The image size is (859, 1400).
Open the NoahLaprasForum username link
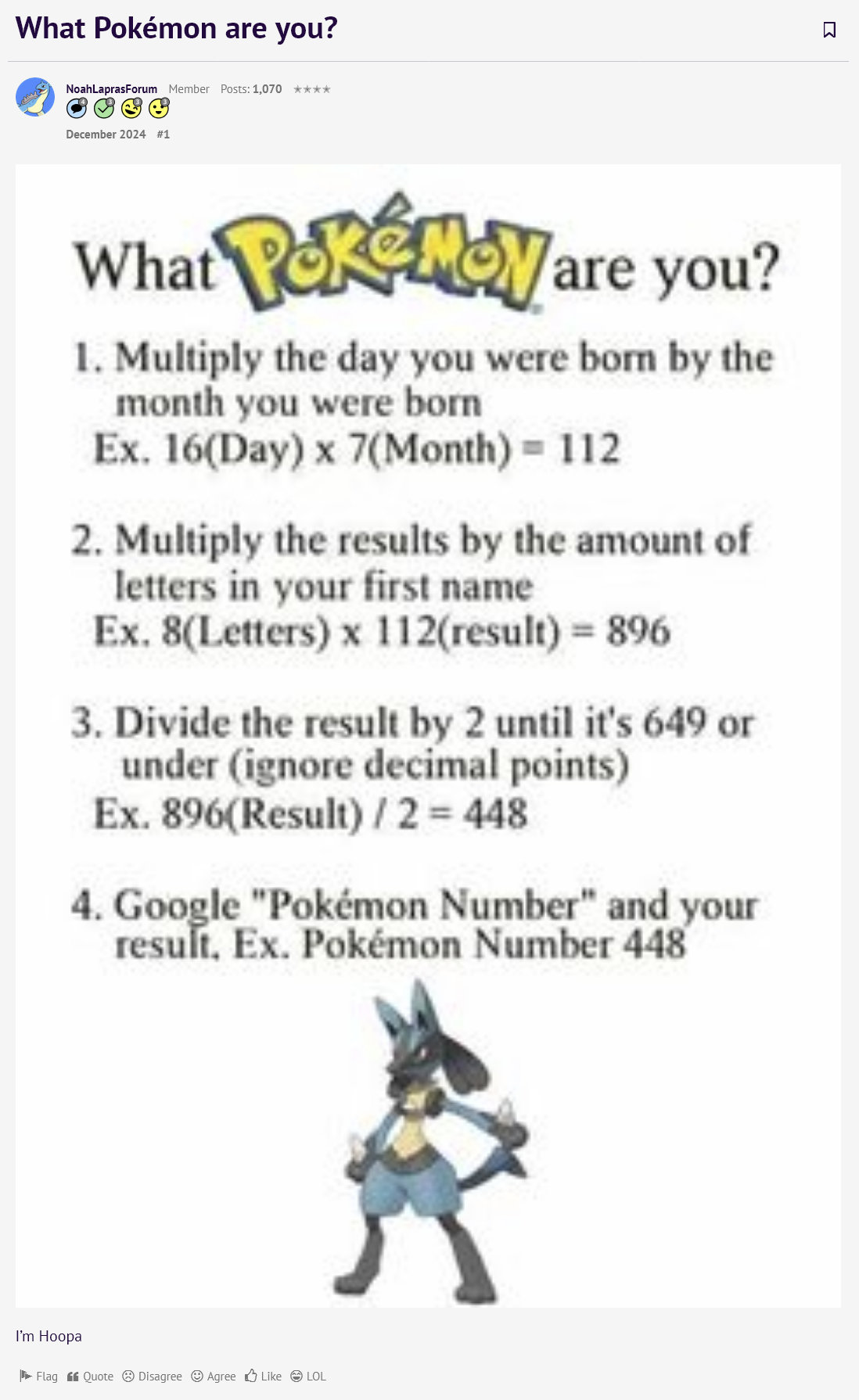111,89
